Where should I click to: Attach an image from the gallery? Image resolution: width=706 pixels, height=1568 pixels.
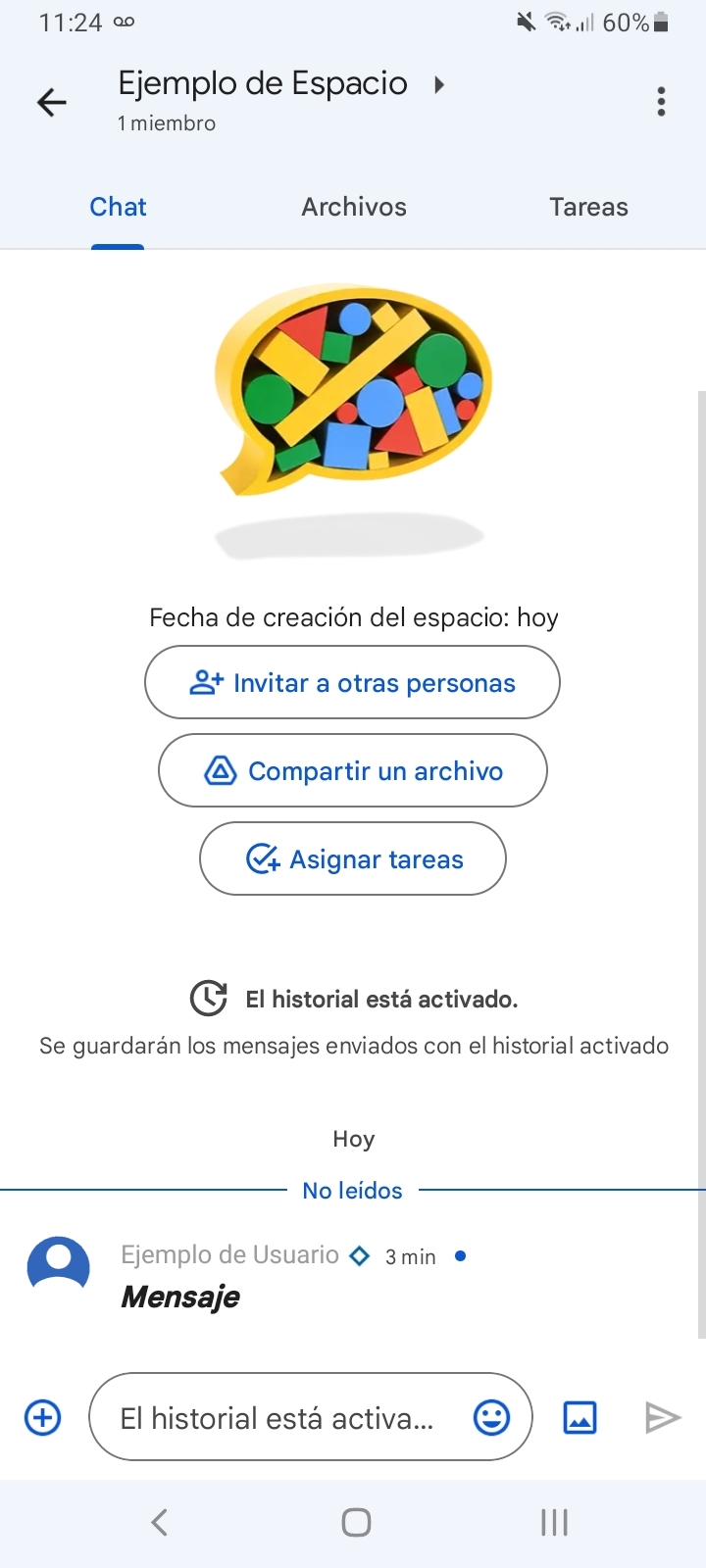pos(580,1417)
